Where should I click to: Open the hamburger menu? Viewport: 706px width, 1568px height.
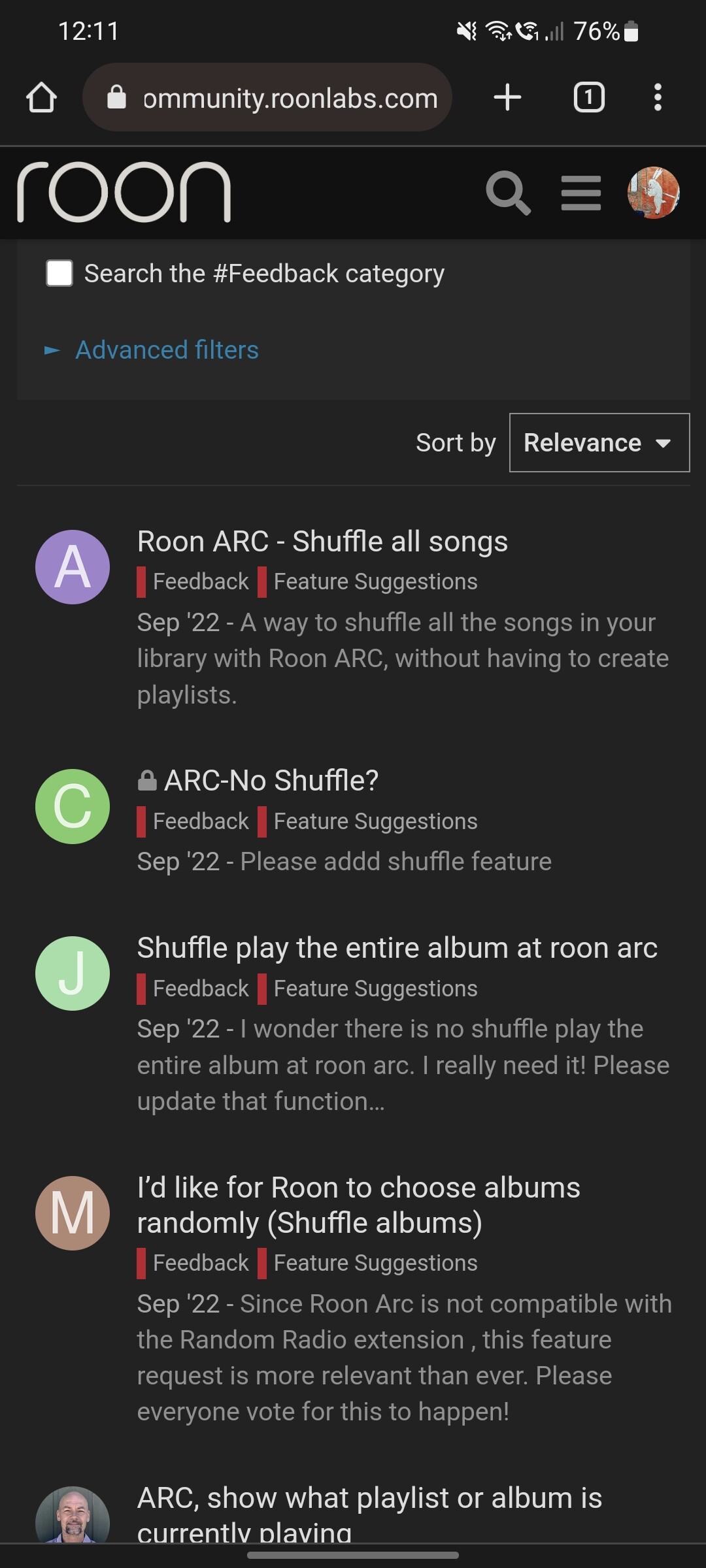580,193
